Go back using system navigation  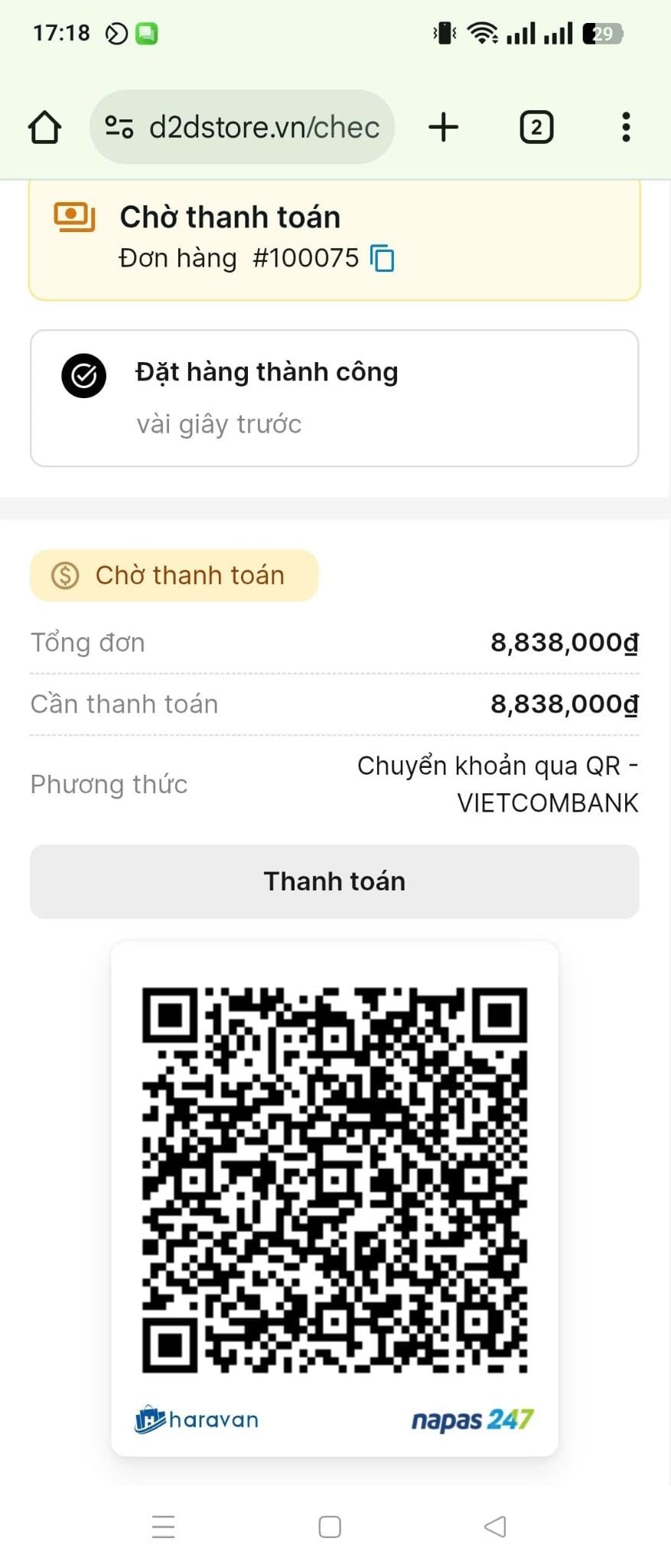point(495,1527)
